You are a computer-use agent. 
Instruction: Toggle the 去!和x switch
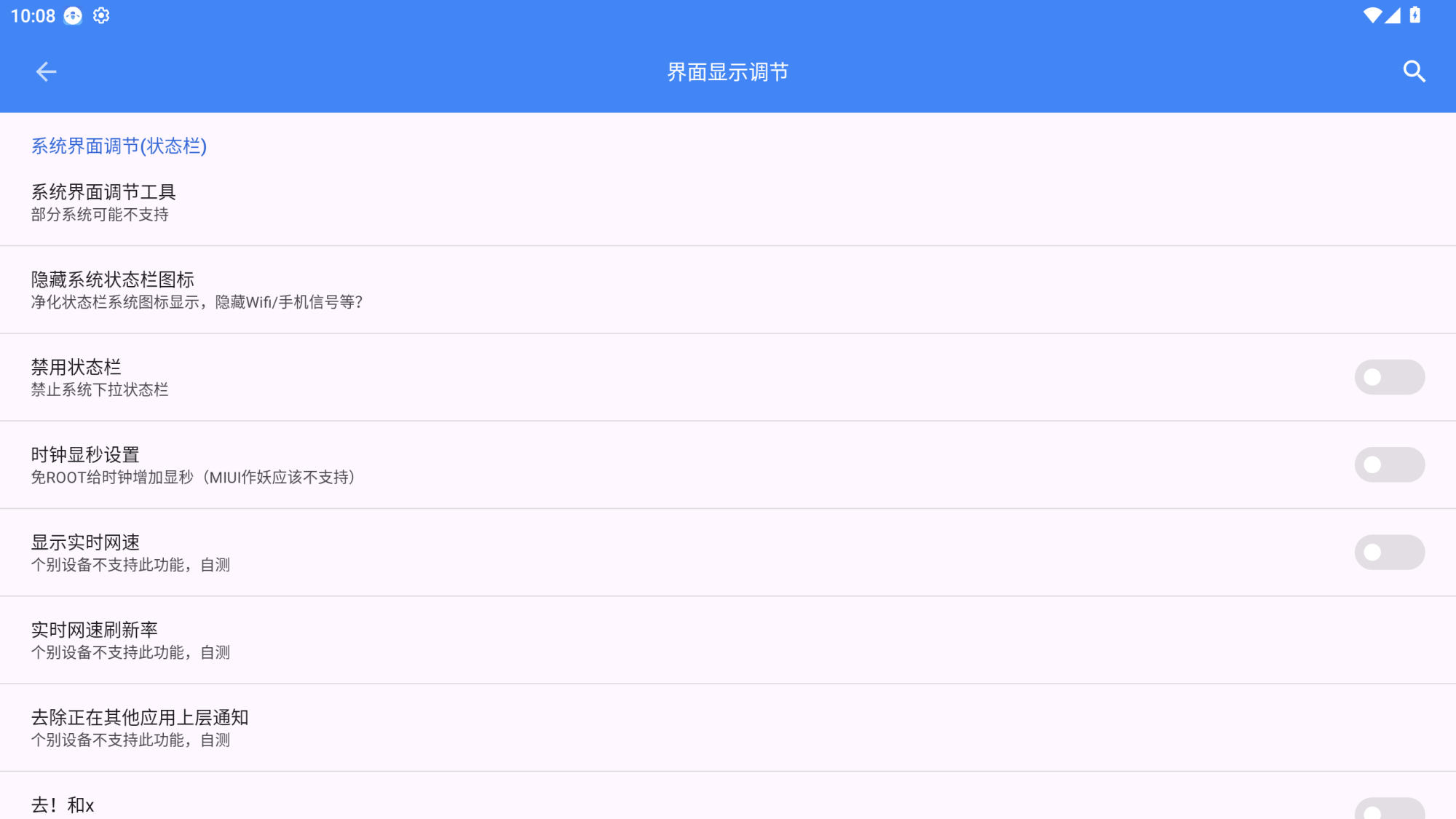(1389, 810)
